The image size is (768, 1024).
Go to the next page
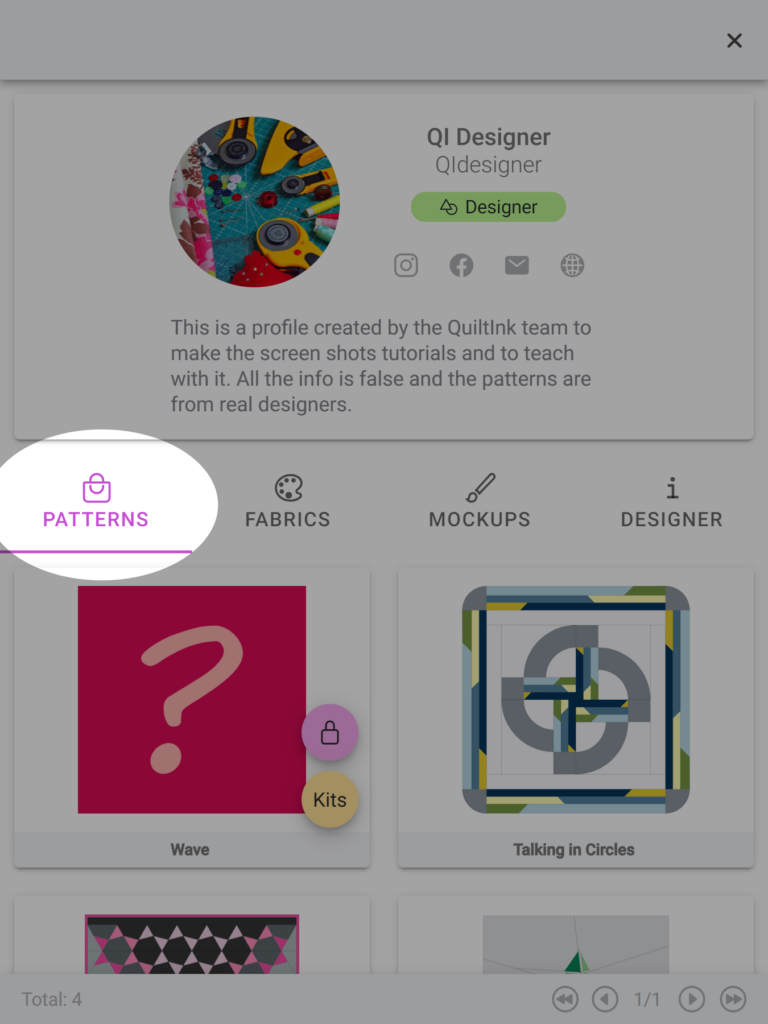click(692, 999)
